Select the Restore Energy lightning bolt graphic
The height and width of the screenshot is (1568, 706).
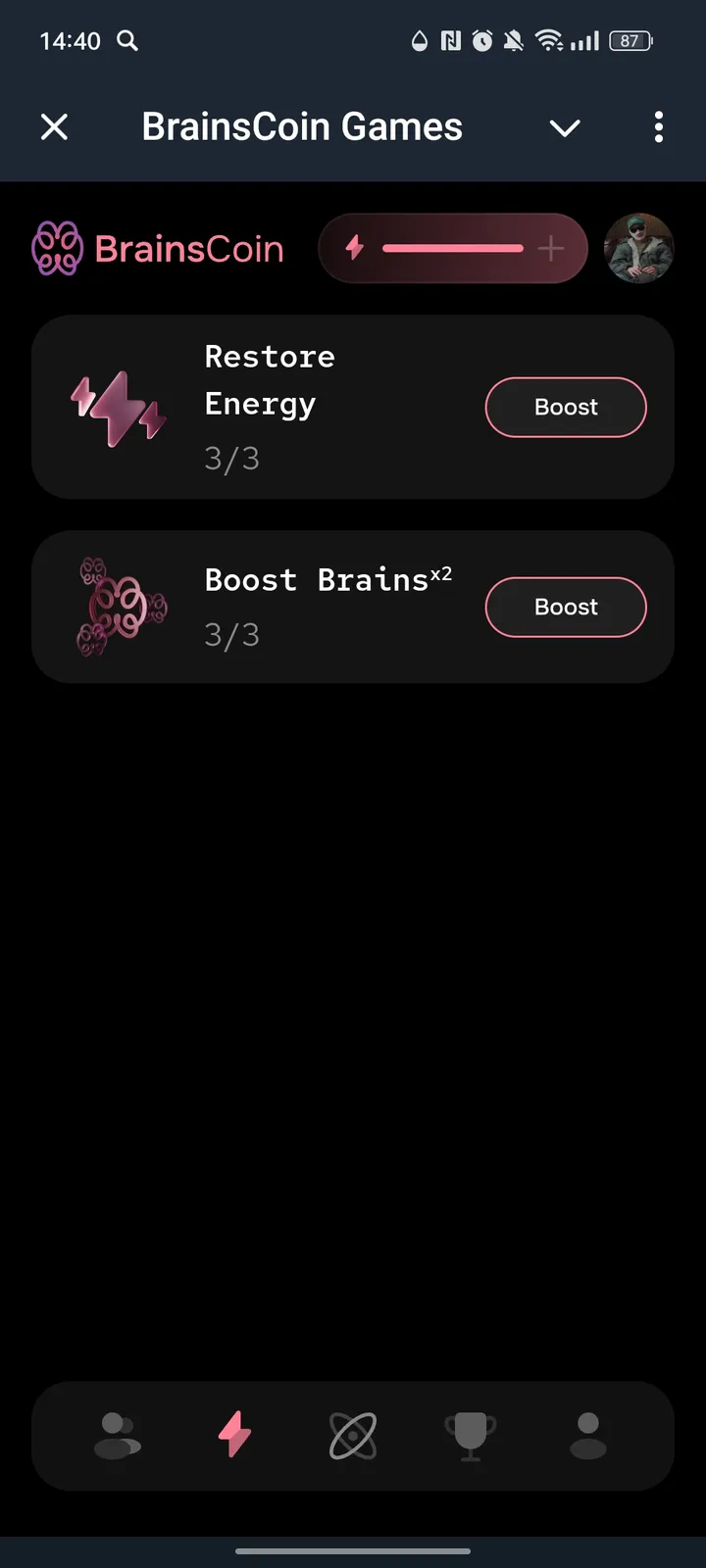pos(118,406)
